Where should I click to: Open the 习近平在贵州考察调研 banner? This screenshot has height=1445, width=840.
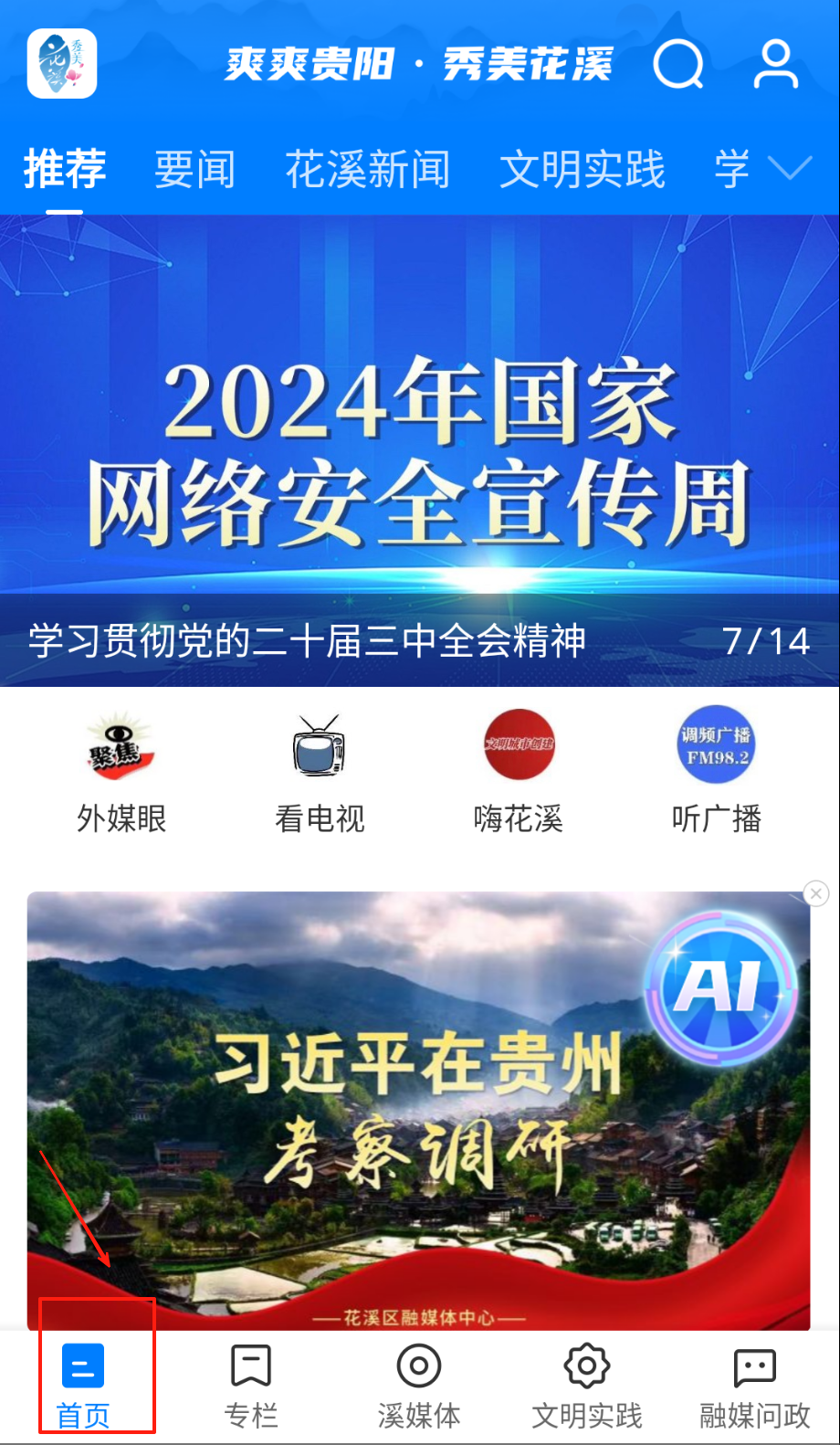pyautogui.click(x=418, y=1110)
